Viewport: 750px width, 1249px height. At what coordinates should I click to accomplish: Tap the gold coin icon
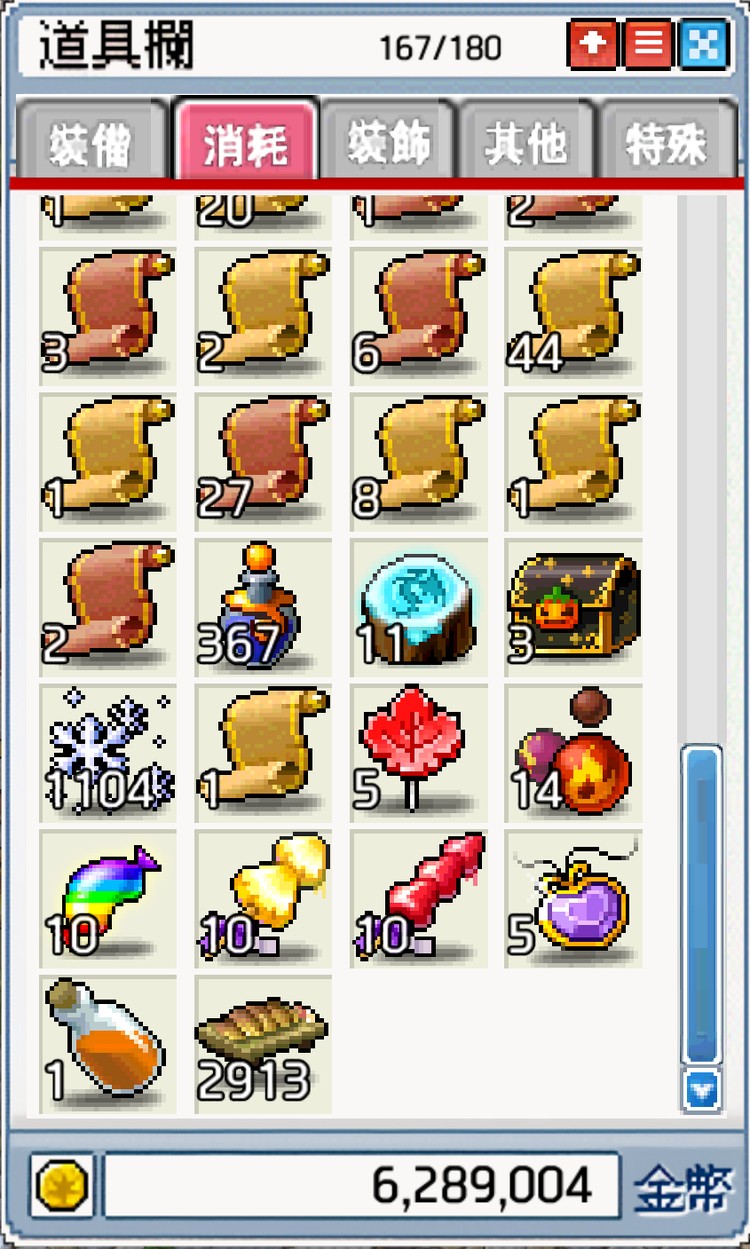point(62,1186)
